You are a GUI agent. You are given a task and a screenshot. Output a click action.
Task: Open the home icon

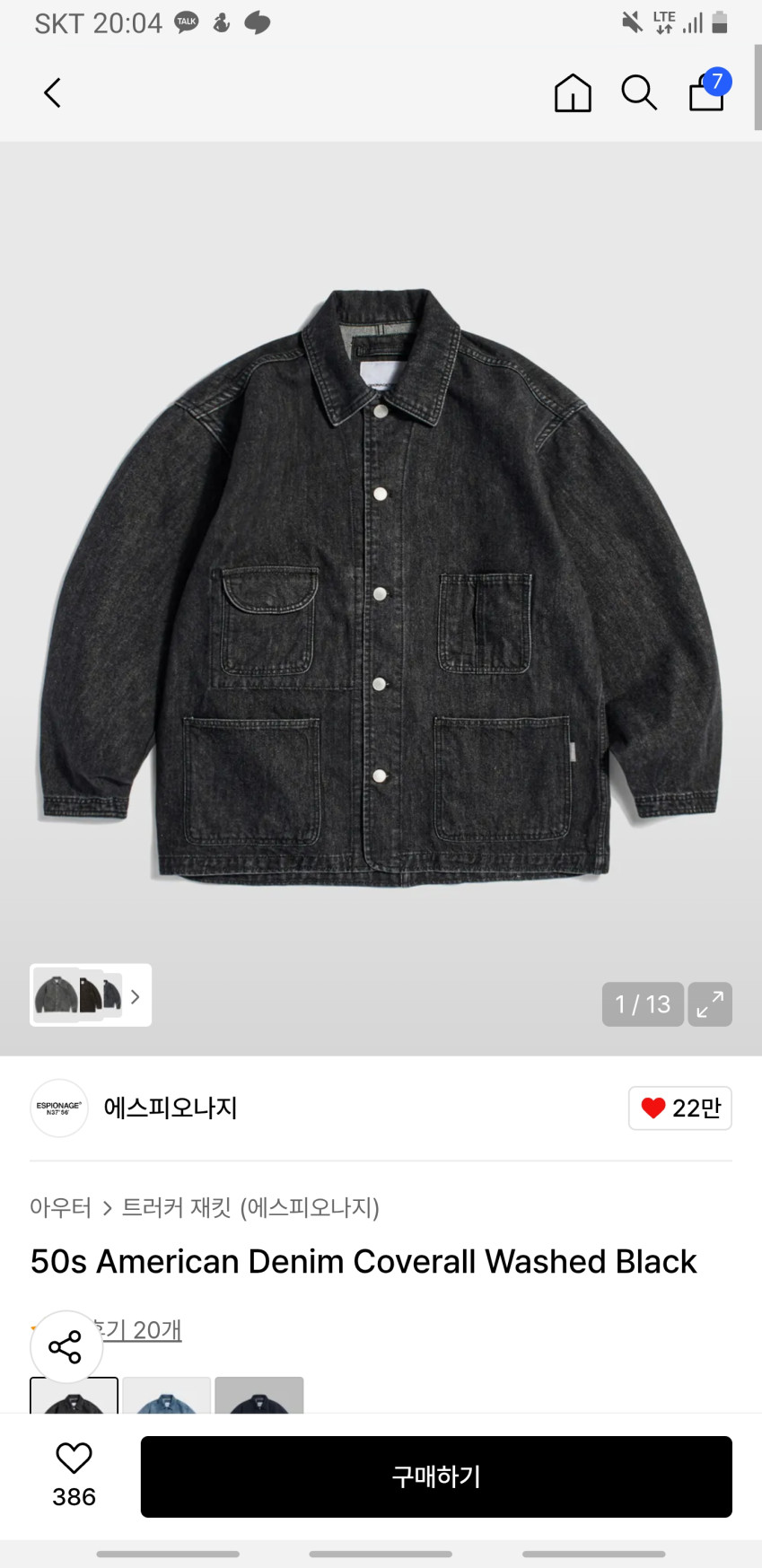pyautogui.click(x=573, y=92)
